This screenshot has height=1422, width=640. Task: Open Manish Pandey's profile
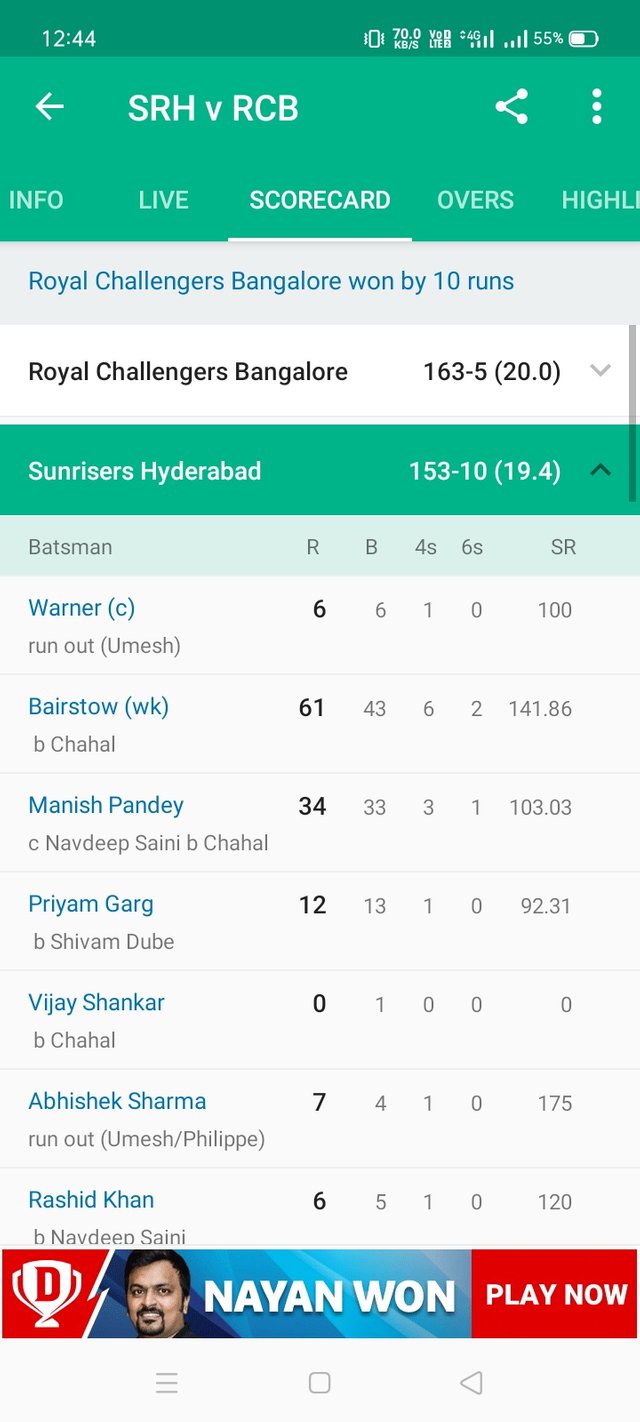[106, 806]
